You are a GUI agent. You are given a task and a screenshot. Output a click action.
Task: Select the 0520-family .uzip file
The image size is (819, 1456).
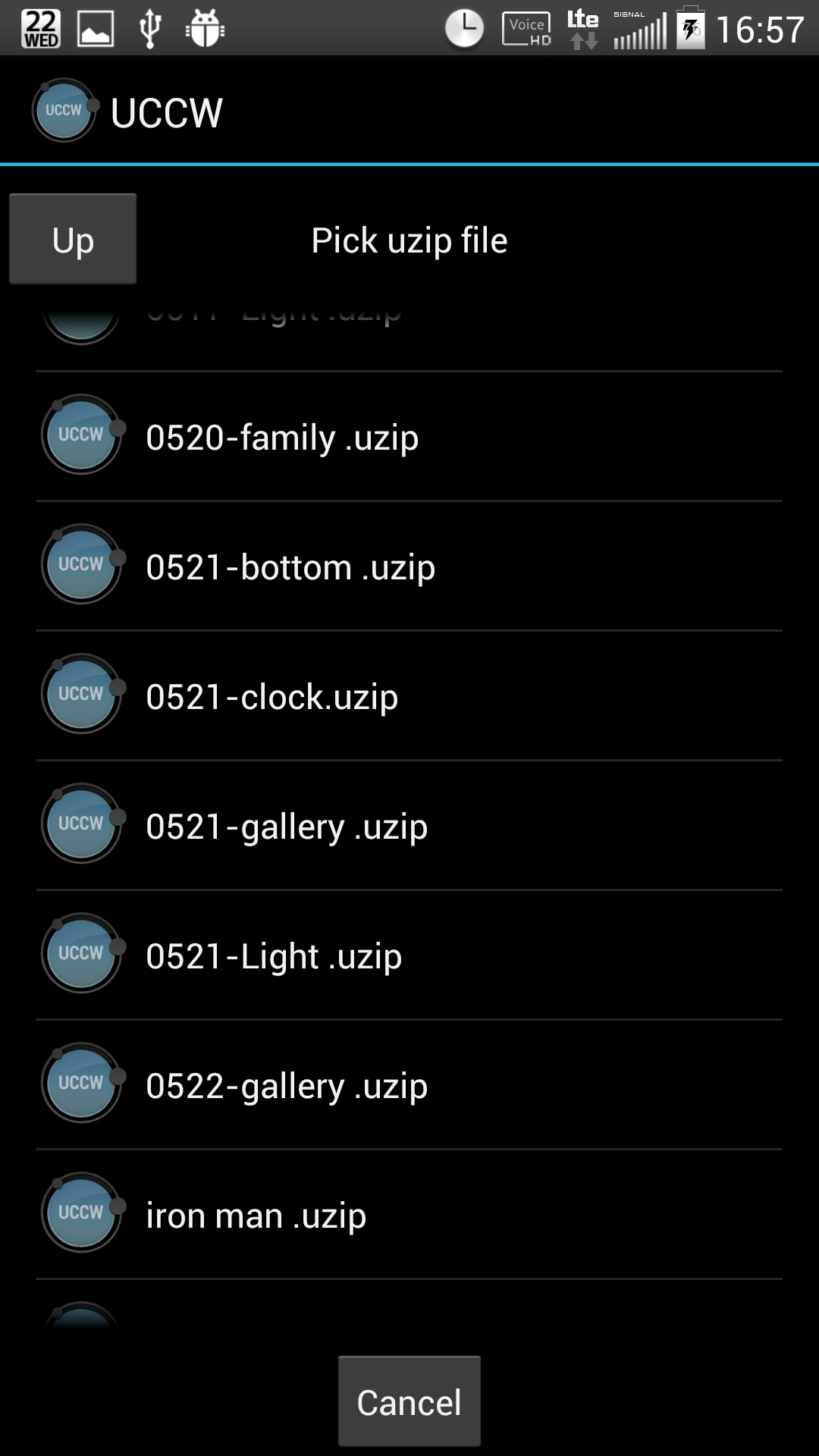click(x=409, y=437)
